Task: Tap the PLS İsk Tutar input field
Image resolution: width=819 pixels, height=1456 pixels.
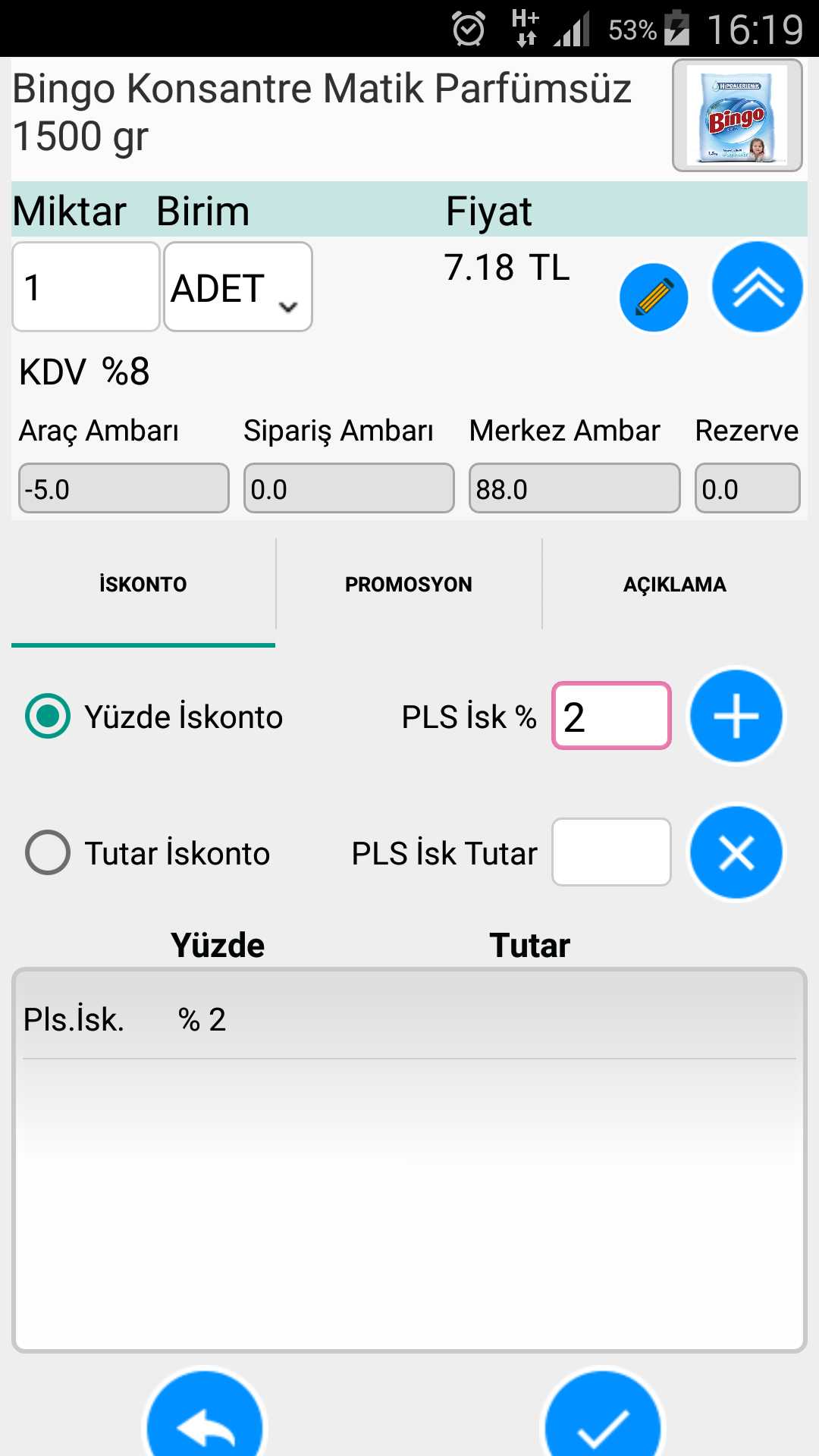Action: pos(611,852)
